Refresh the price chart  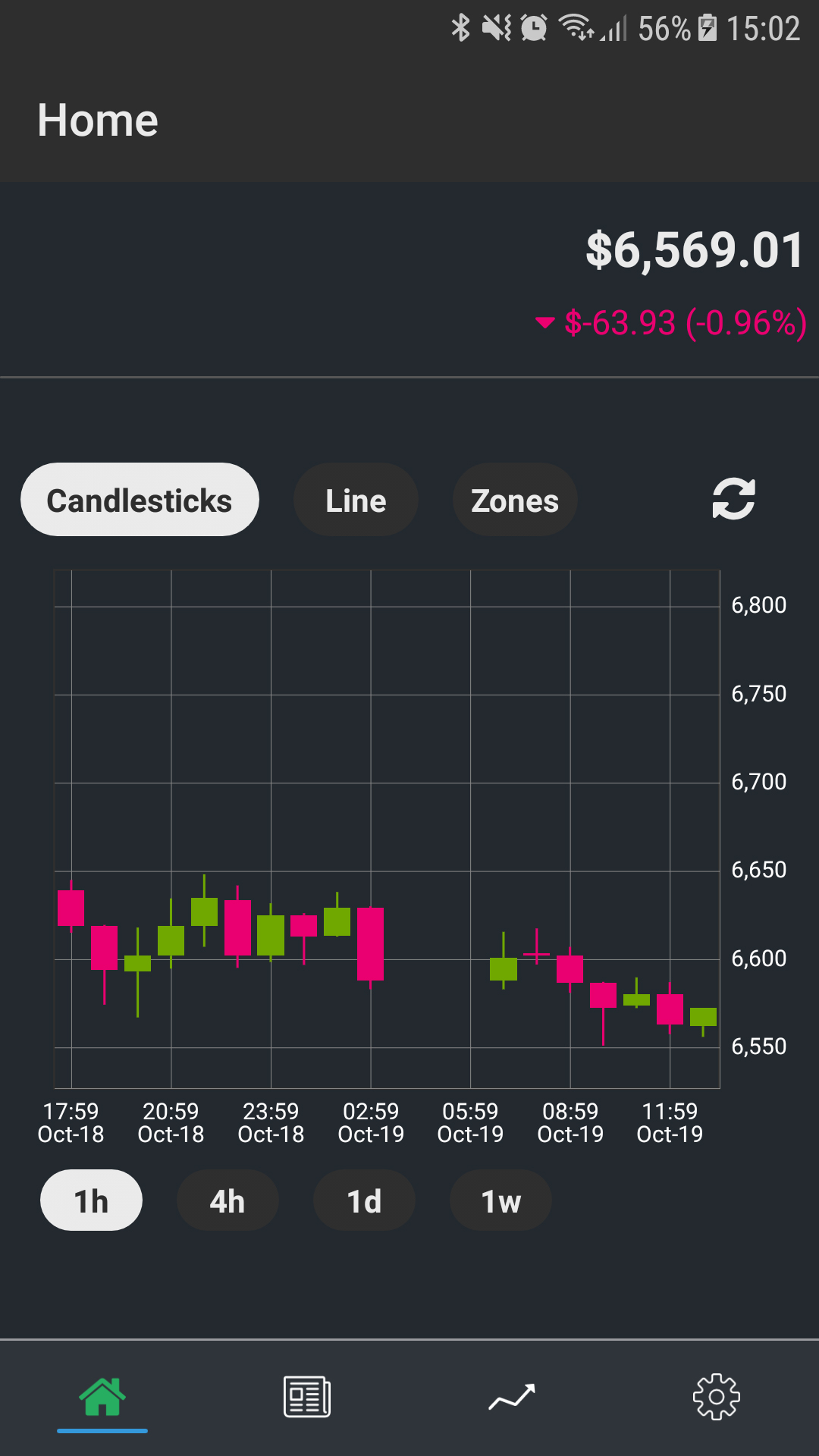(x=733, y=499)
